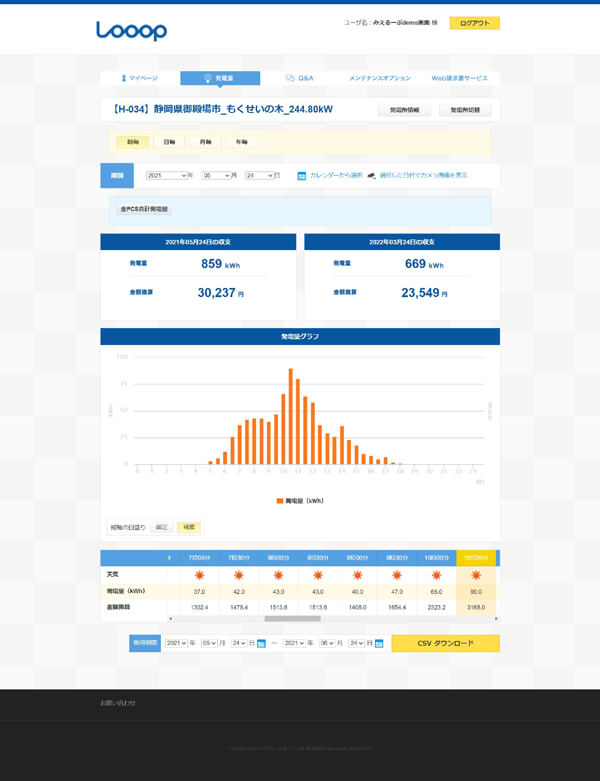Image resolution: width=600 pixels, height=781 pixels.
Task: Open Web請求書サービス tab
Action: (x=459, y=78)
